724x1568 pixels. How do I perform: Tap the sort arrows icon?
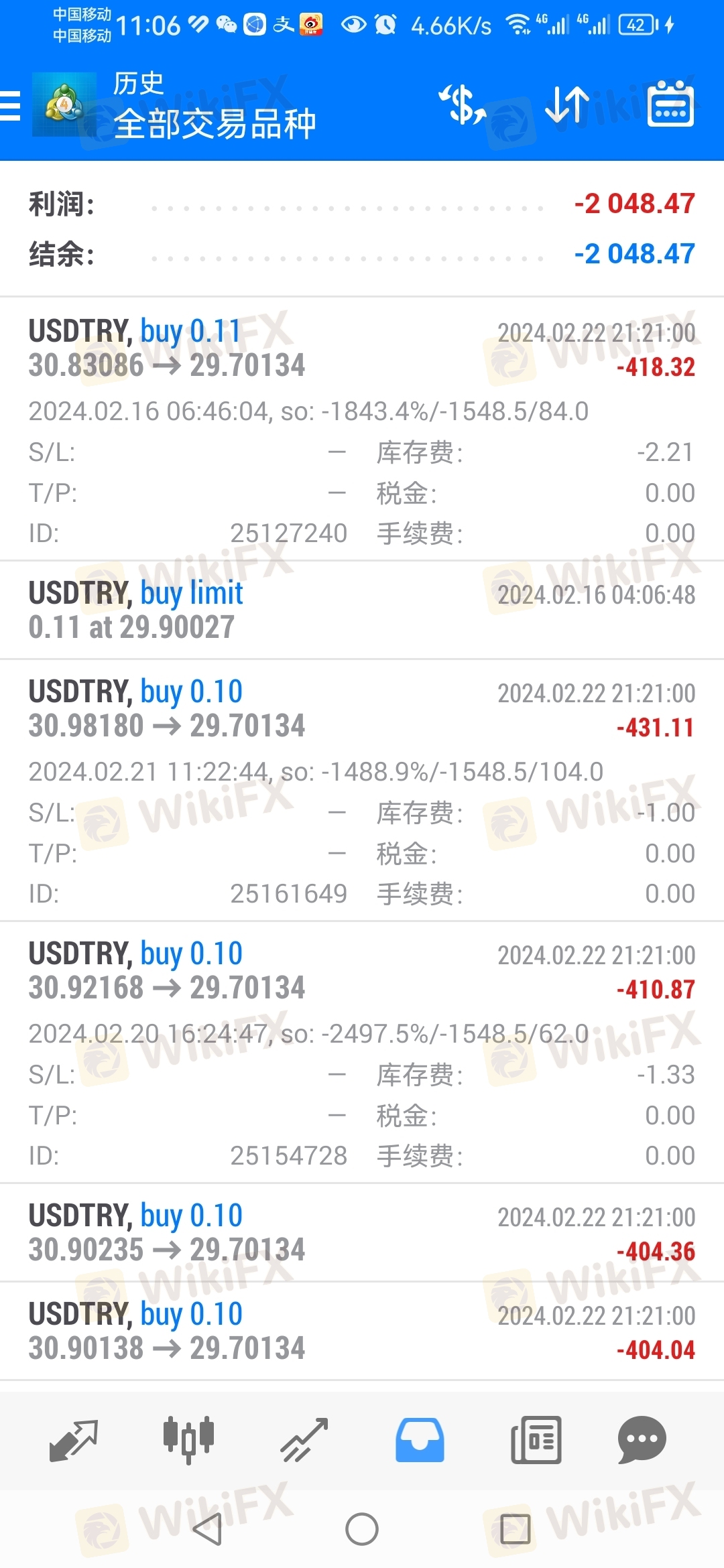point(567,105)
